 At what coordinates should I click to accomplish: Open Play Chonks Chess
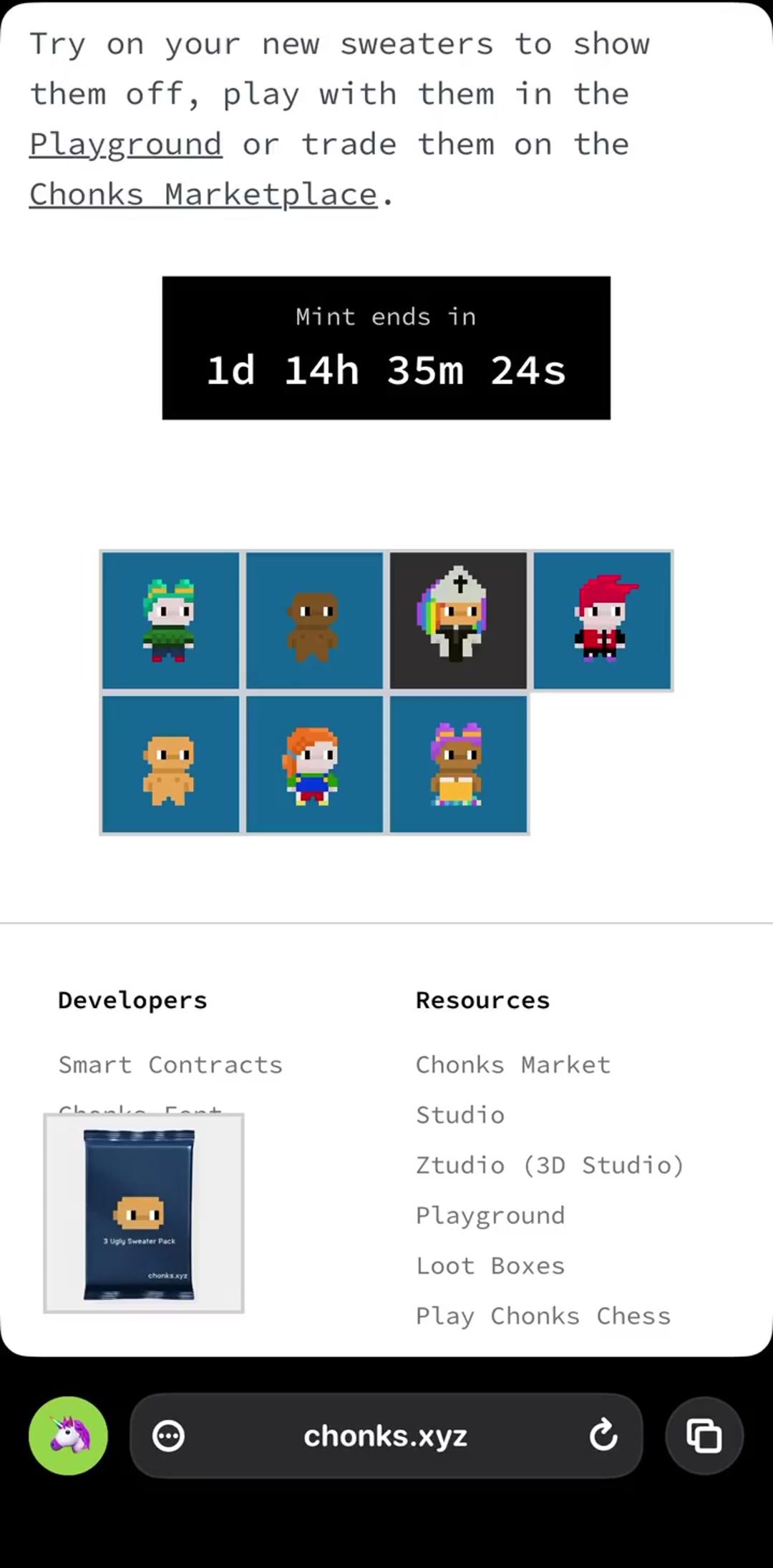point(543,1315)
